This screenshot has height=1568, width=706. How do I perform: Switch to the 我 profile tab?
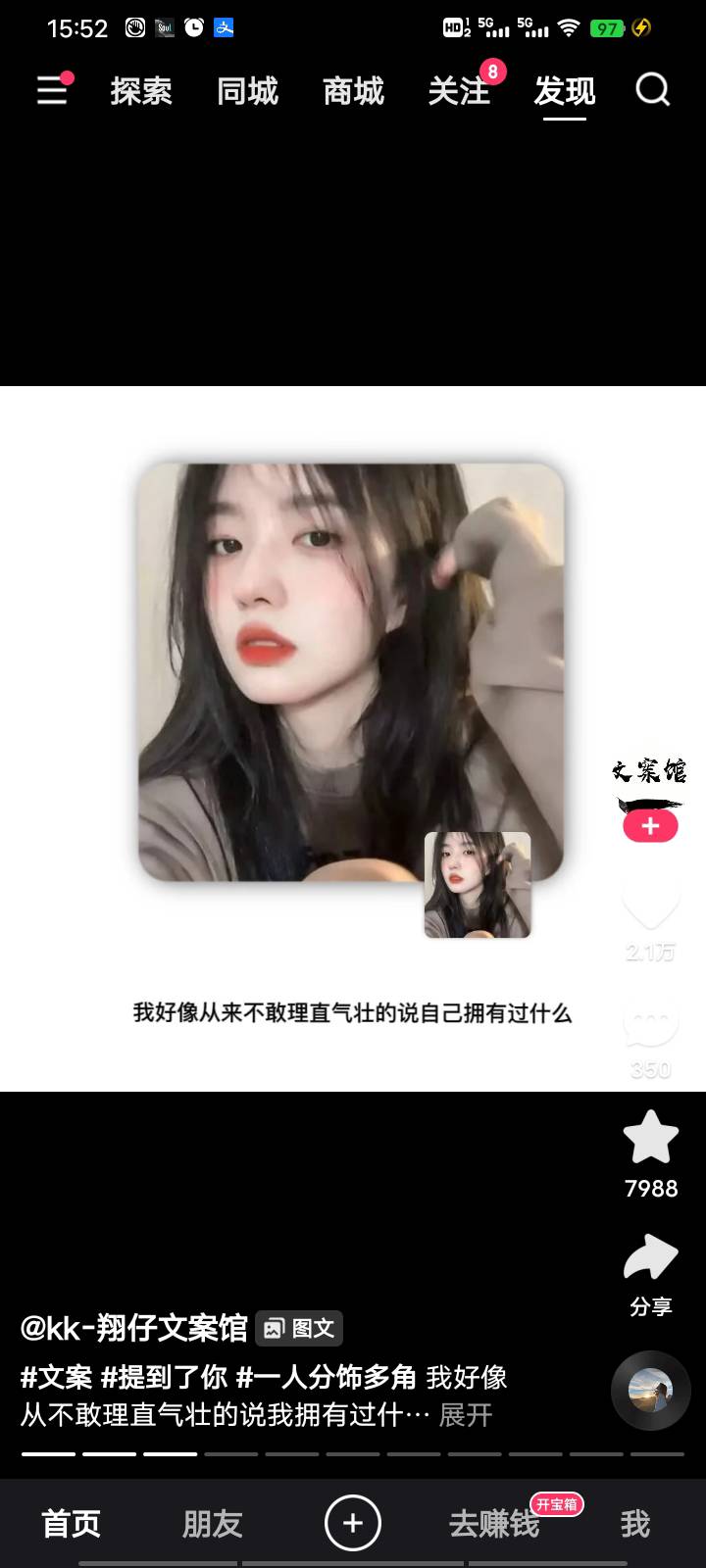click(x=634, y=1523)
